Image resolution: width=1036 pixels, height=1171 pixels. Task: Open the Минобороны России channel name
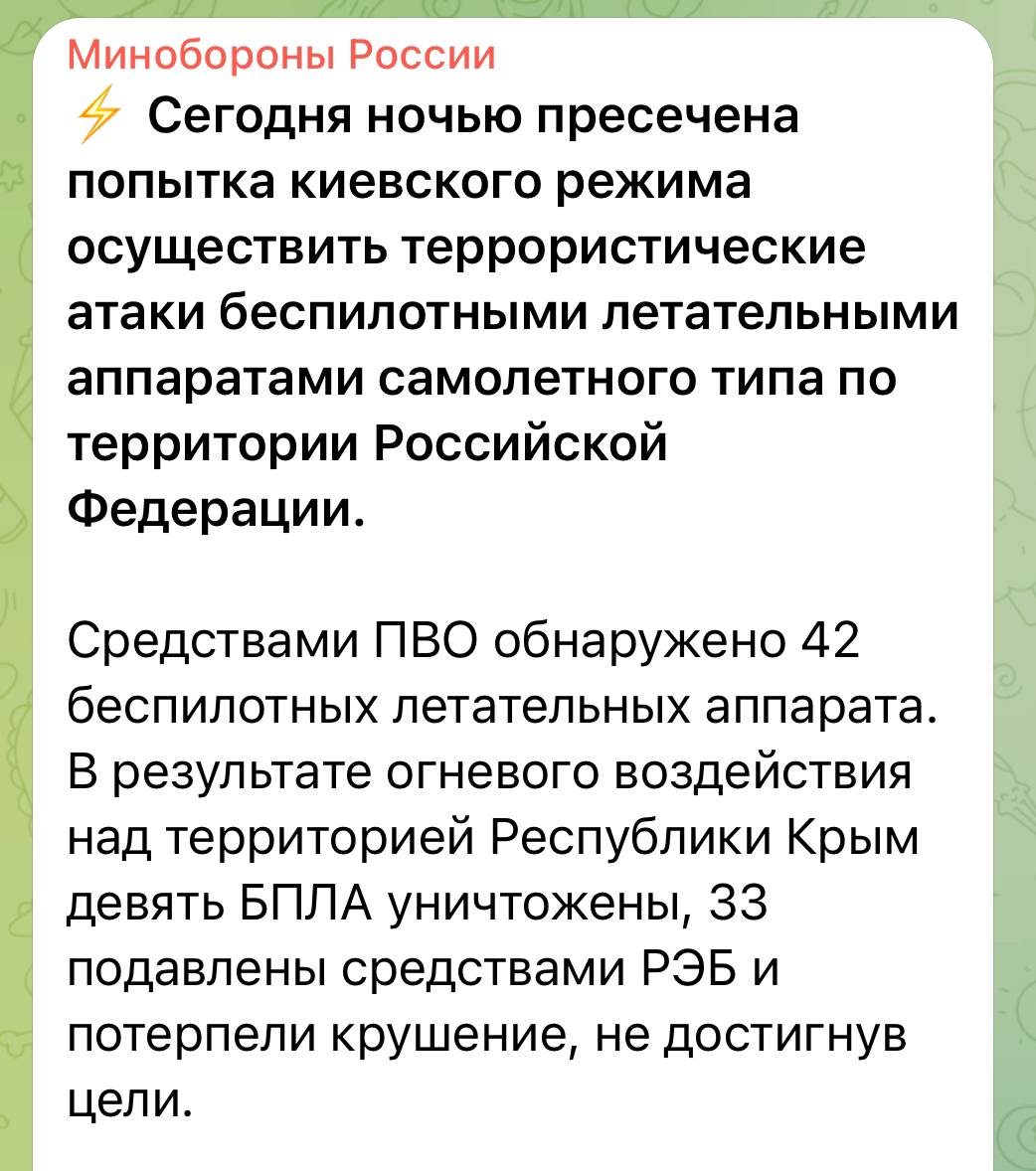281,54
